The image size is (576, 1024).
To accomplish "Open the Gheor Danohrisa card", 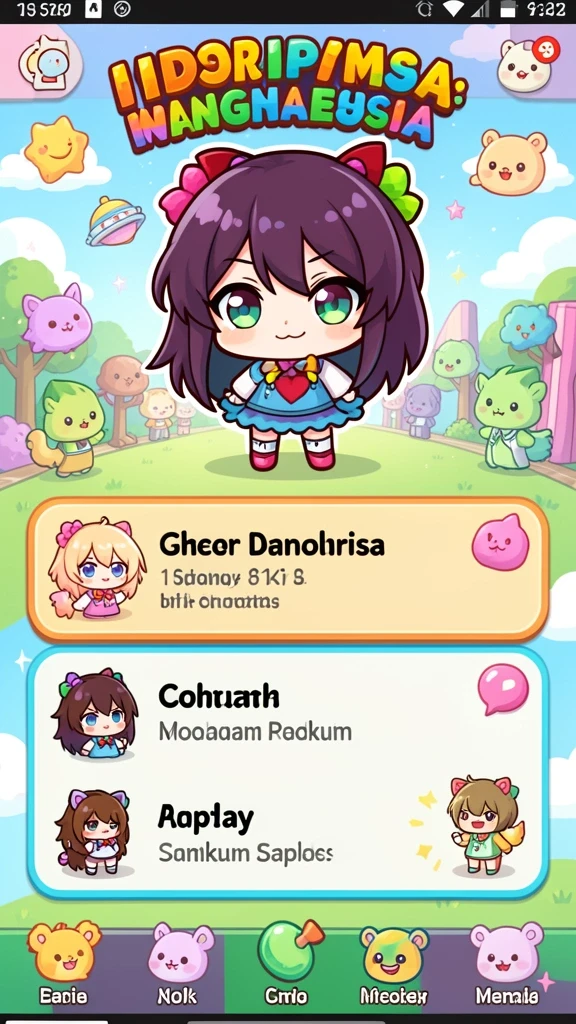I will tap(287, 569).
